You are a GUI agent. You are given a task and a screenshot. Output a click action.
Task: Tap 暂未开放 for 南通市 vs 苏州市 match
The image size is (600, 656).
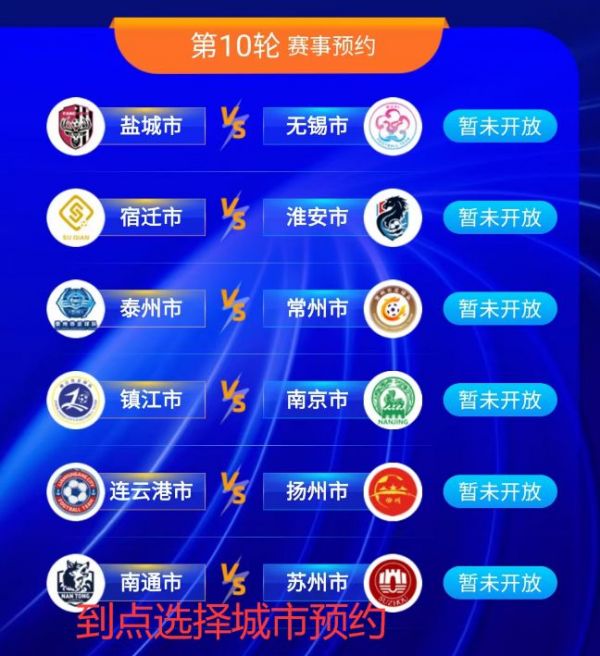pos(499,581)
